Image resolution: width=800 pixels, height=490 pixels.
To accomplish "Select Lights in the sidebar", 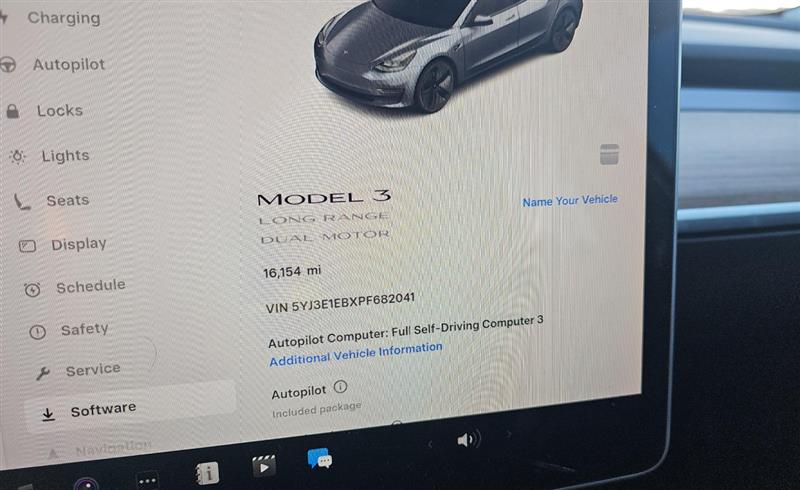I will click(x=64, y=156).
